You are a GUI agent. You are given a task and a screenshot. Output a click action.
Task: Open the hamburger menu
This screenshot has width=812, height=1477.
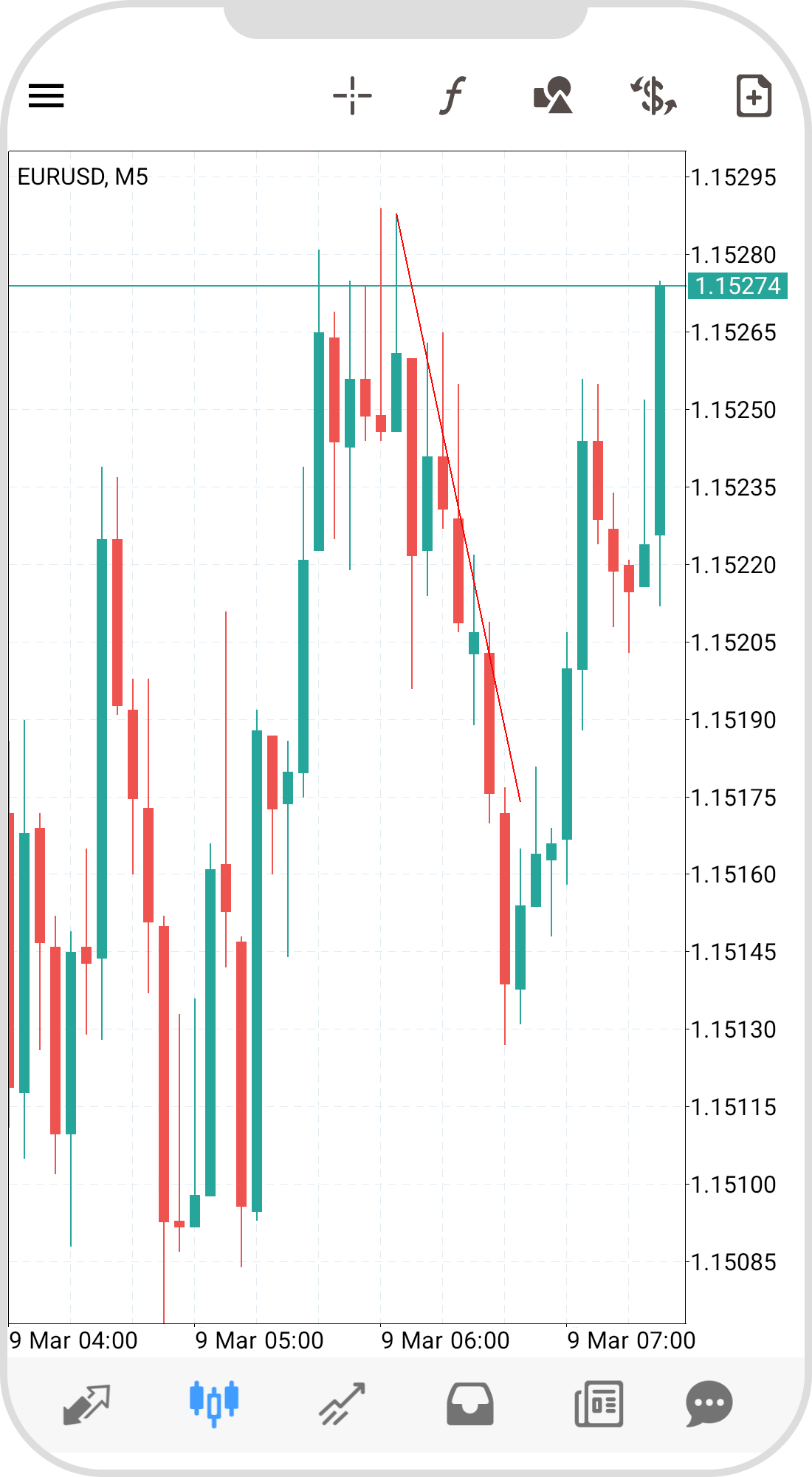47,96
